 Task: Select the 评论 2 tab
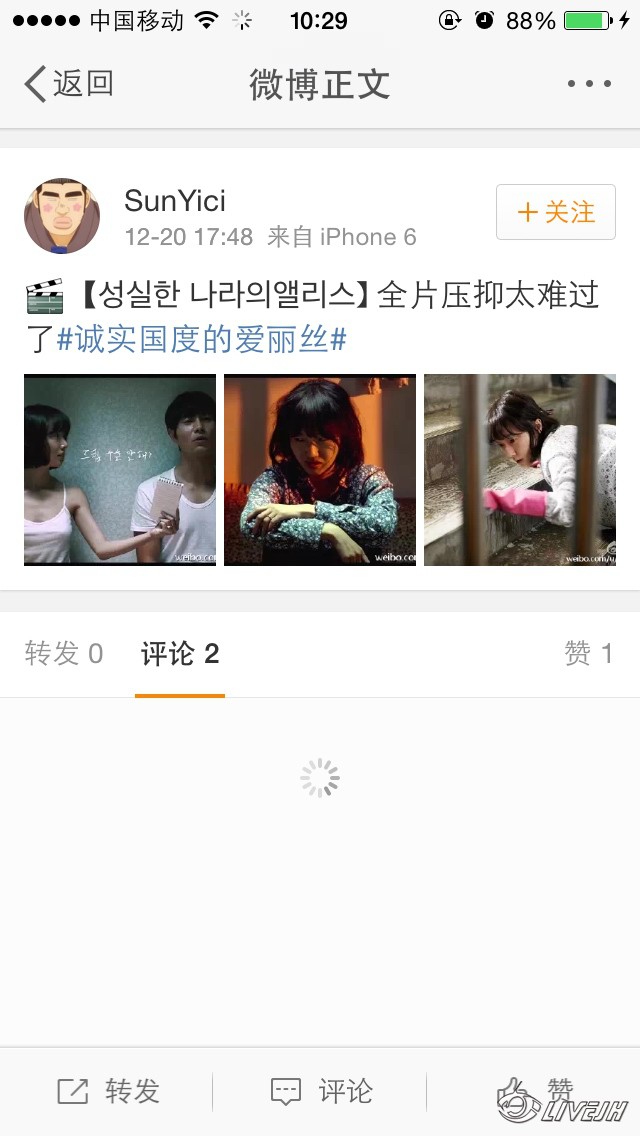(x=180, y=654)
